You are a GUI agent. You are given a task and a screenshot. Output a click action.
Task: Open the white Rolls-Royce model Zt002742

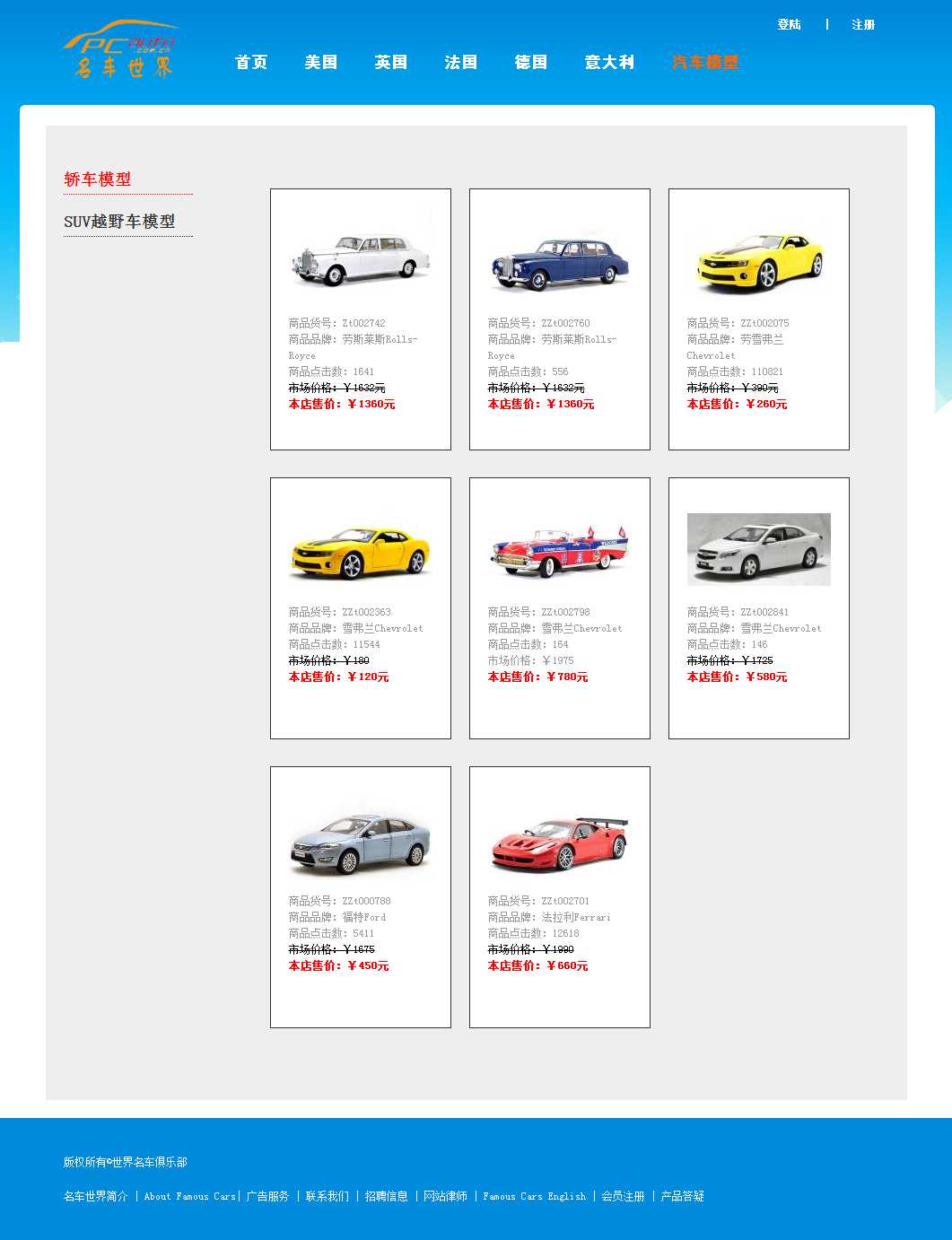click(360, 260)
